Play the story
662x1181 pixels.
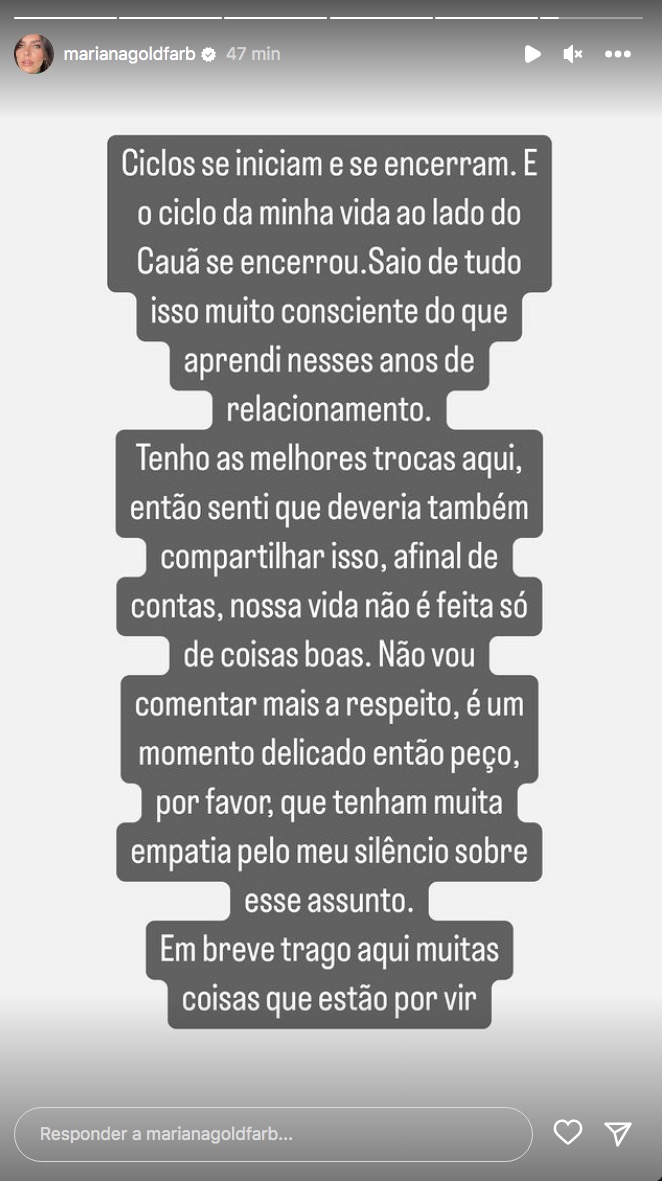533,54
